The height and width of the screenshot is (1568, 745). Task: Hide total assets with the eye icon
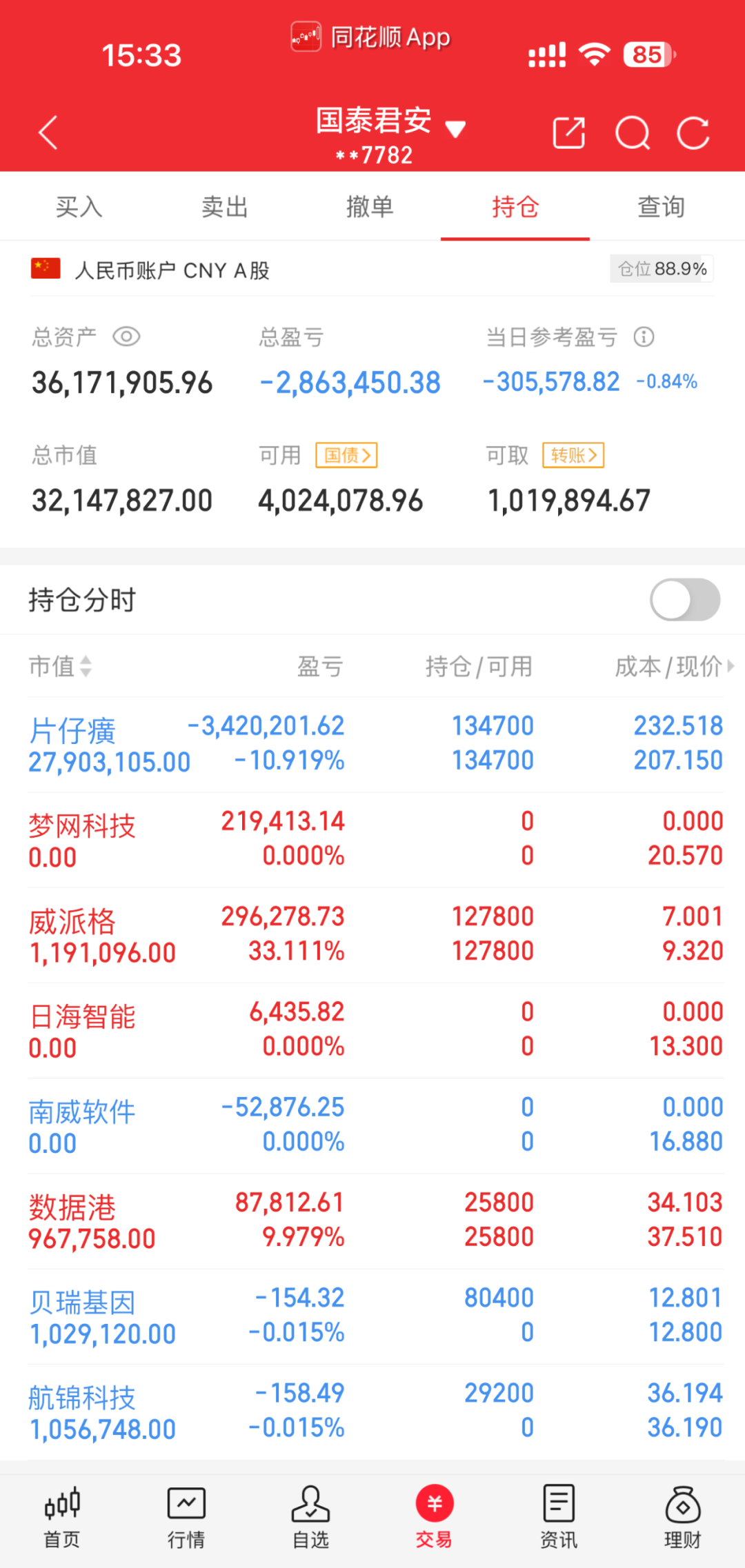pos(126,337)
